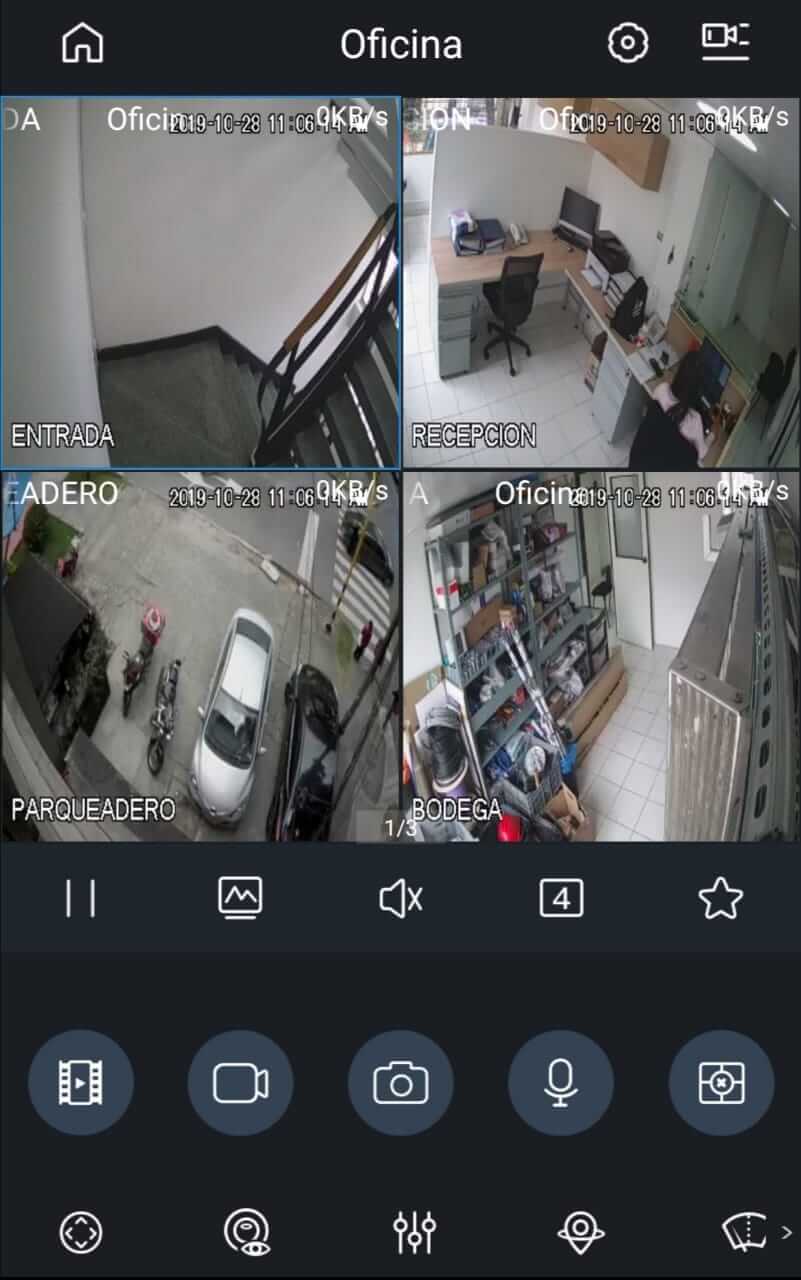This screenshot has width=801, height=1280.
Task: Open recorded video playback
Action: tap(81, 1083)
